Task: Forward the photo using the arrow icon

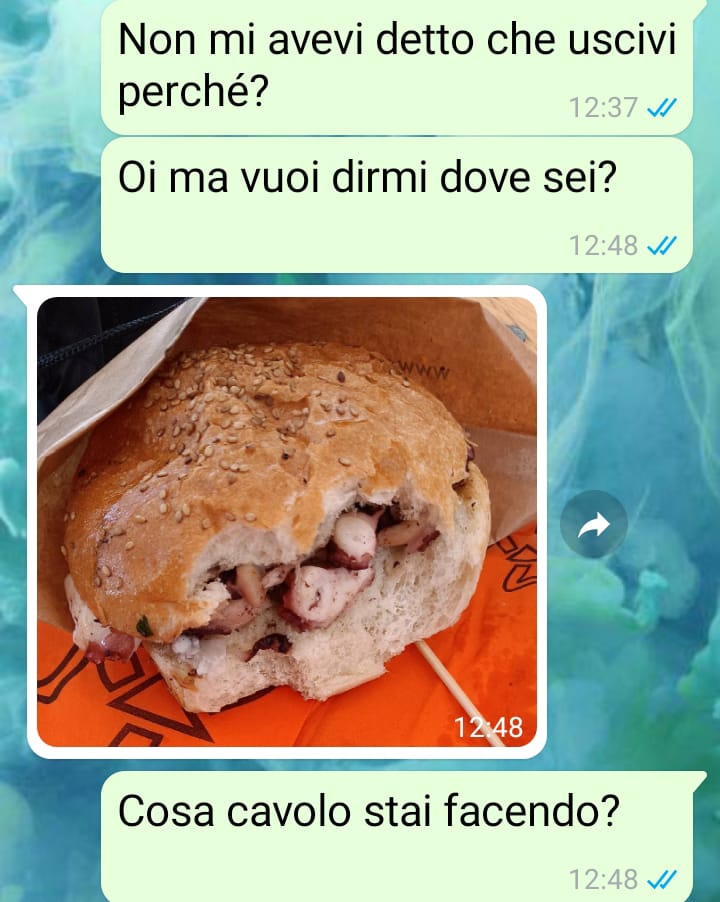Action: point(593,525)
